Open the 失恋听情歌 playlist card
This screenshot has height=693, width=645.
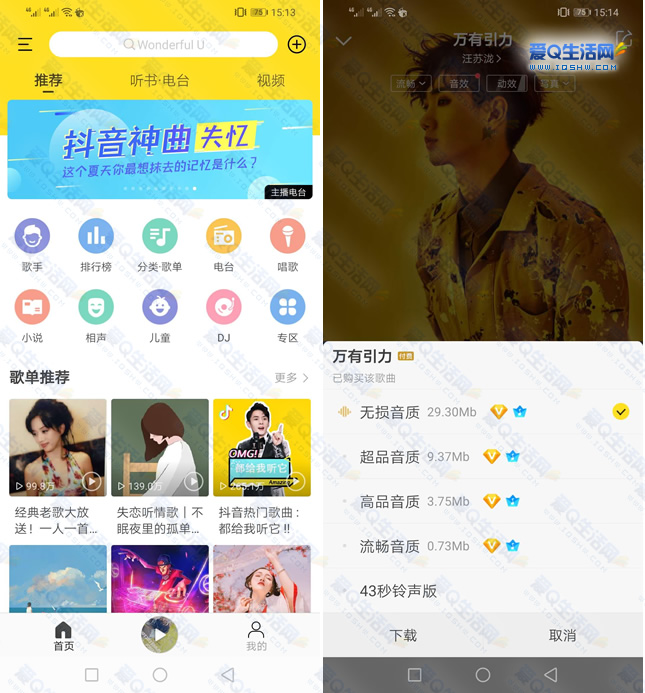(160, 465)
